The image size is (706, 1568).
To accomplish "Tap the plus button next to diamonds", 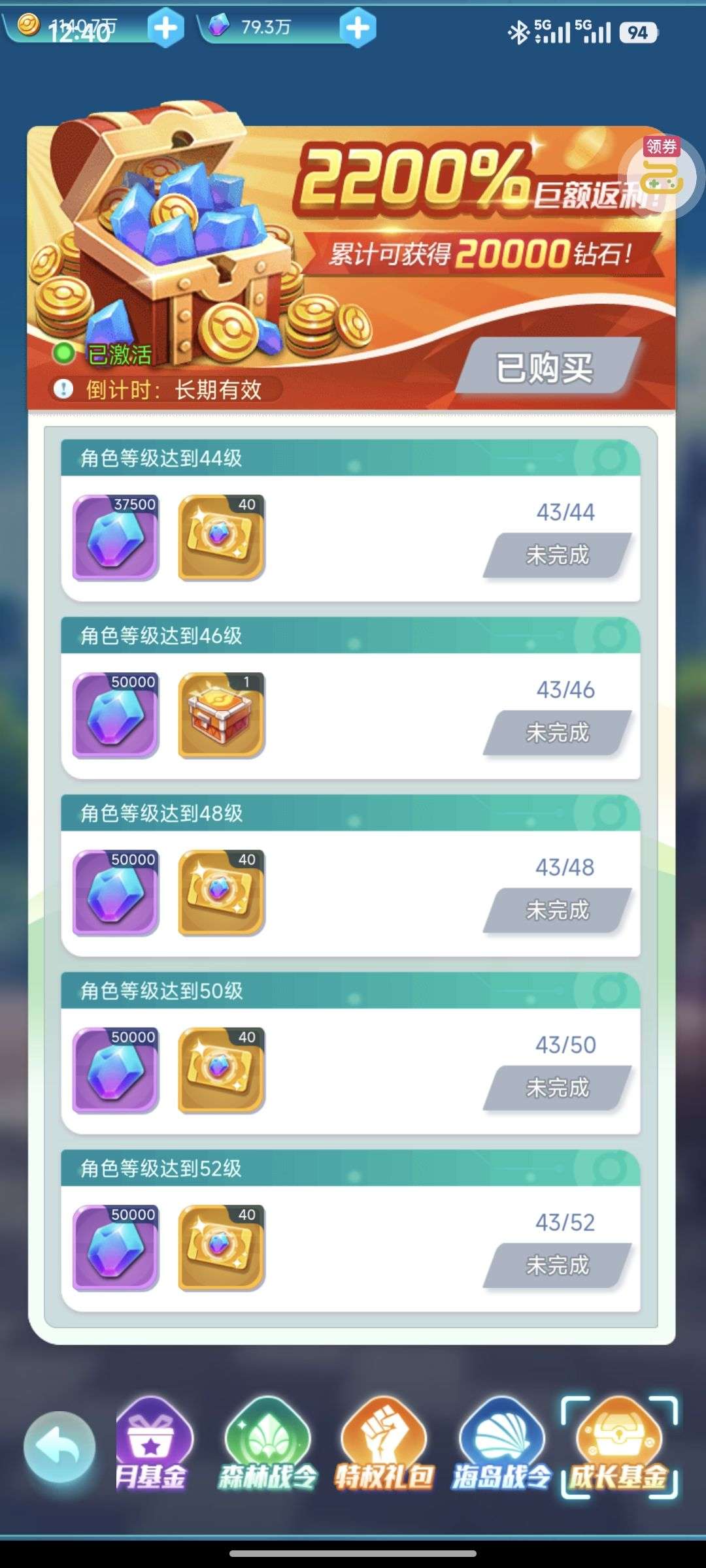I will [x=358, y=28].
